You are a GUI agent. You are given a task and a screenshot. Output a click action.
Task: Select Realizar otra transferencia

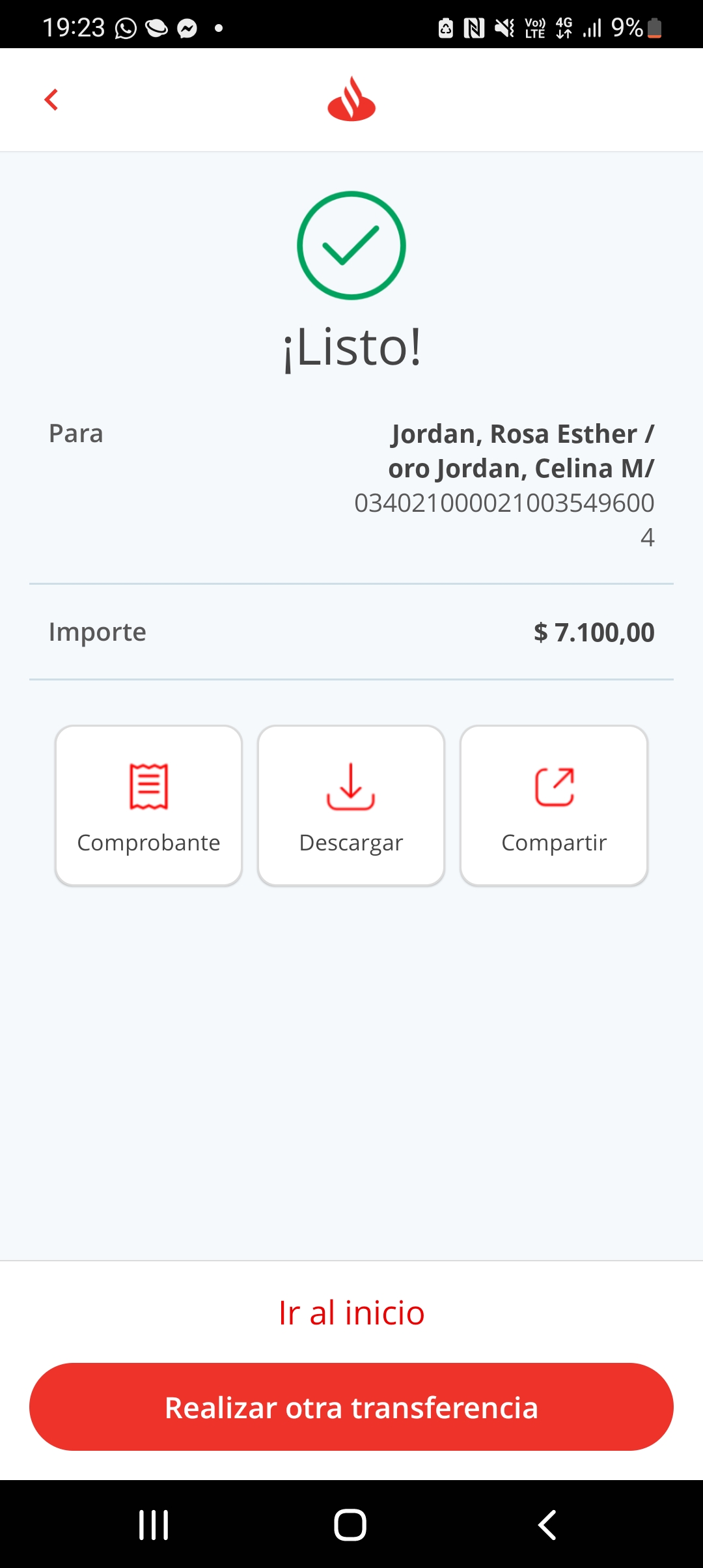point(351,1407)
